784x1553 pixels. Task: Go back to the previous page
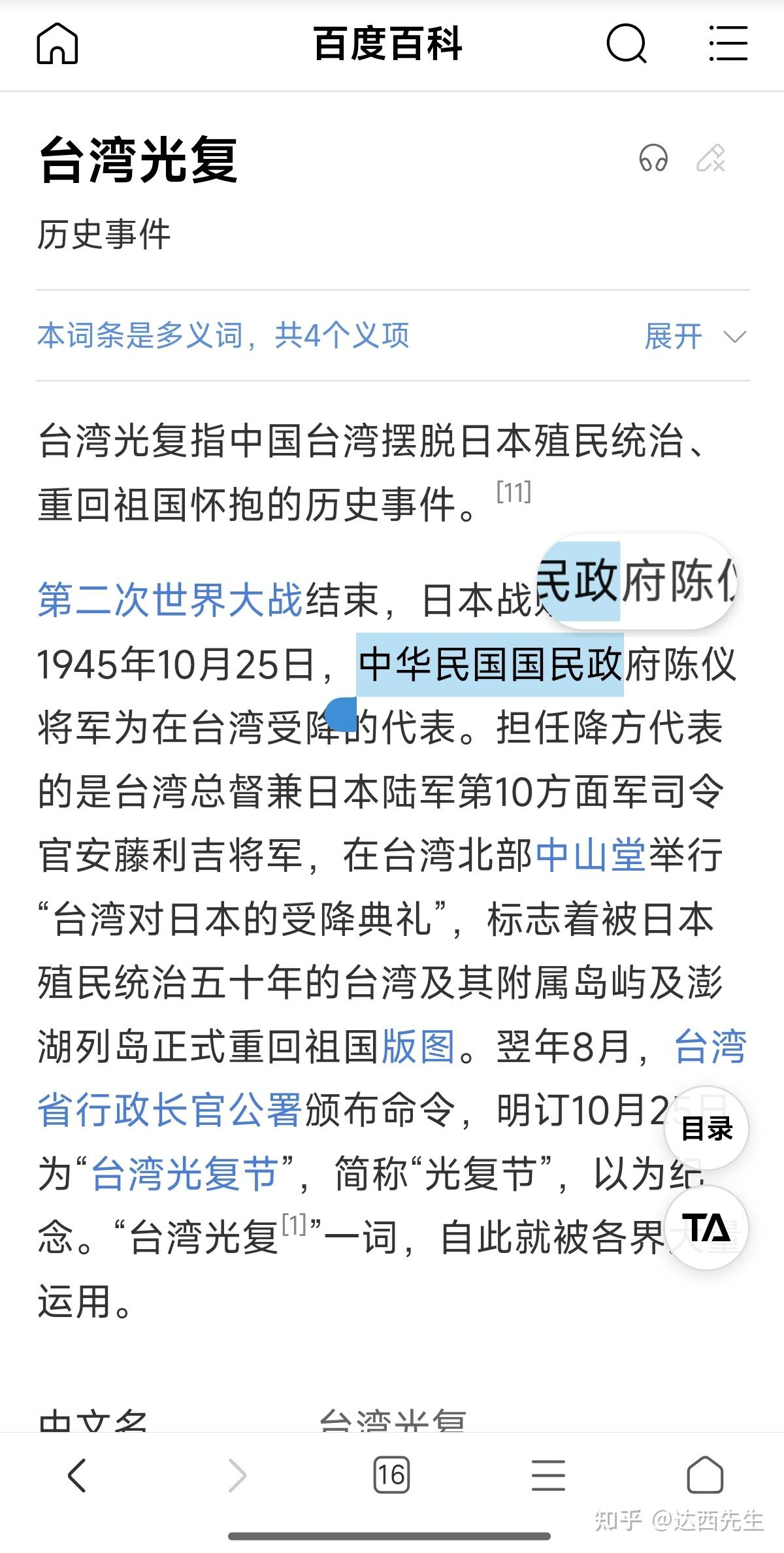[x=77, y=1475]
